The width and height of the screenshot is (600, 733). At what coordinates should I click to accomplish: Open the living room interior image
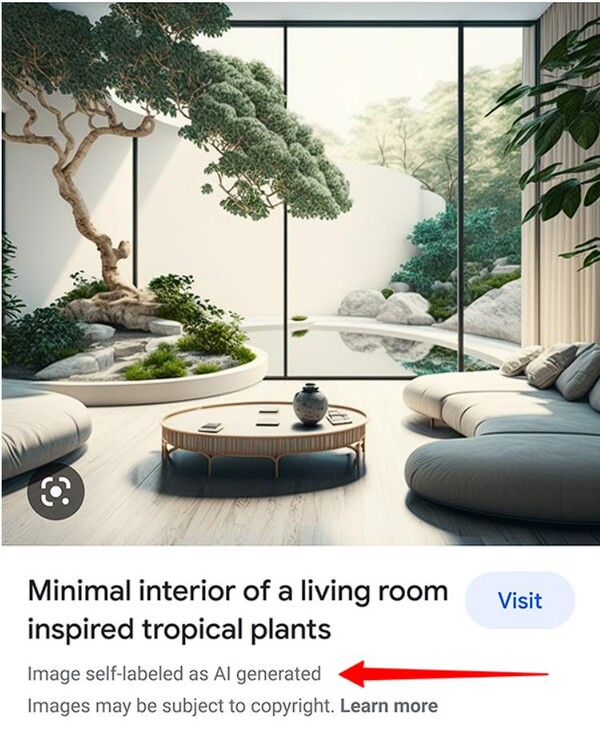tap(300, 270)
